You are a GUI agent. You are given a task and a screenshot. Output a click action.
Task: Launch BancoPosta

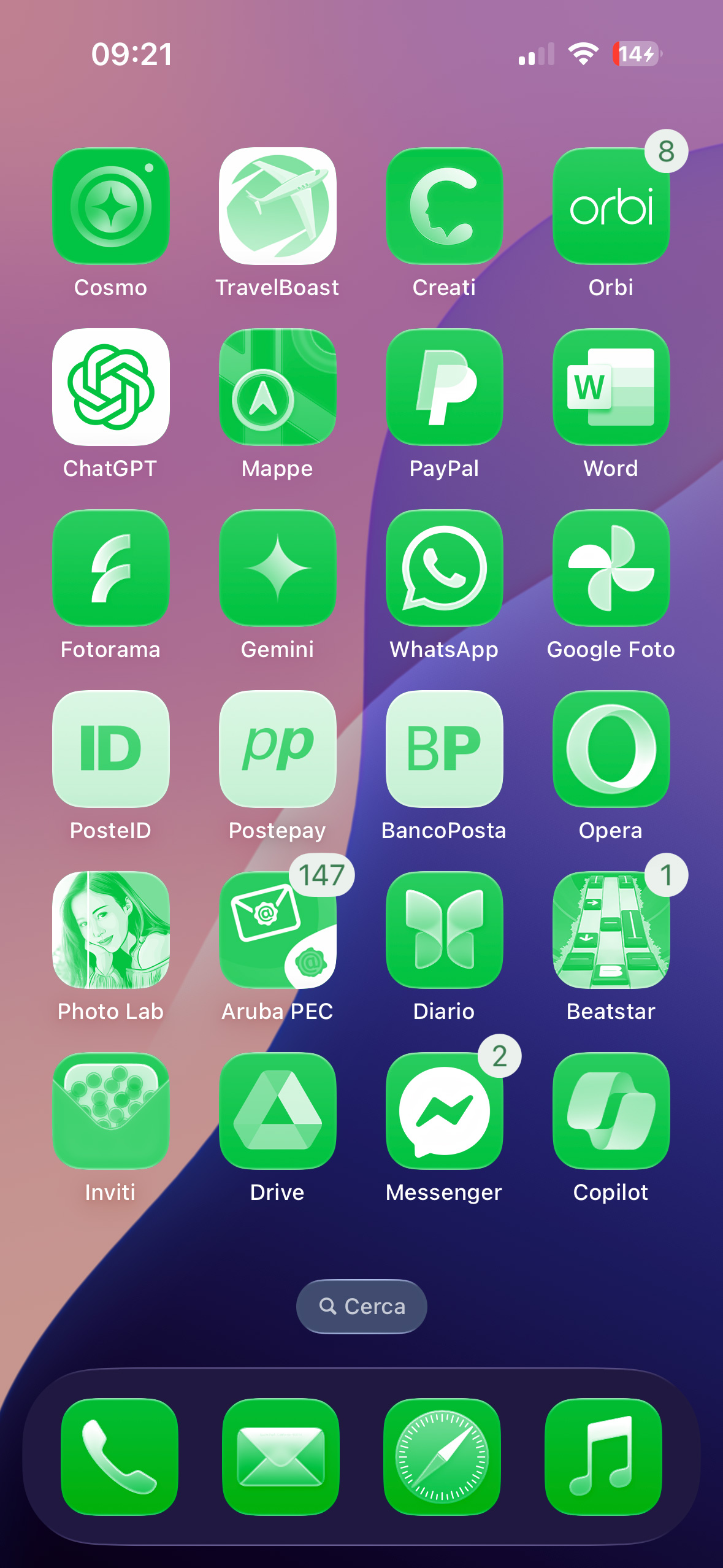point(444,749)
